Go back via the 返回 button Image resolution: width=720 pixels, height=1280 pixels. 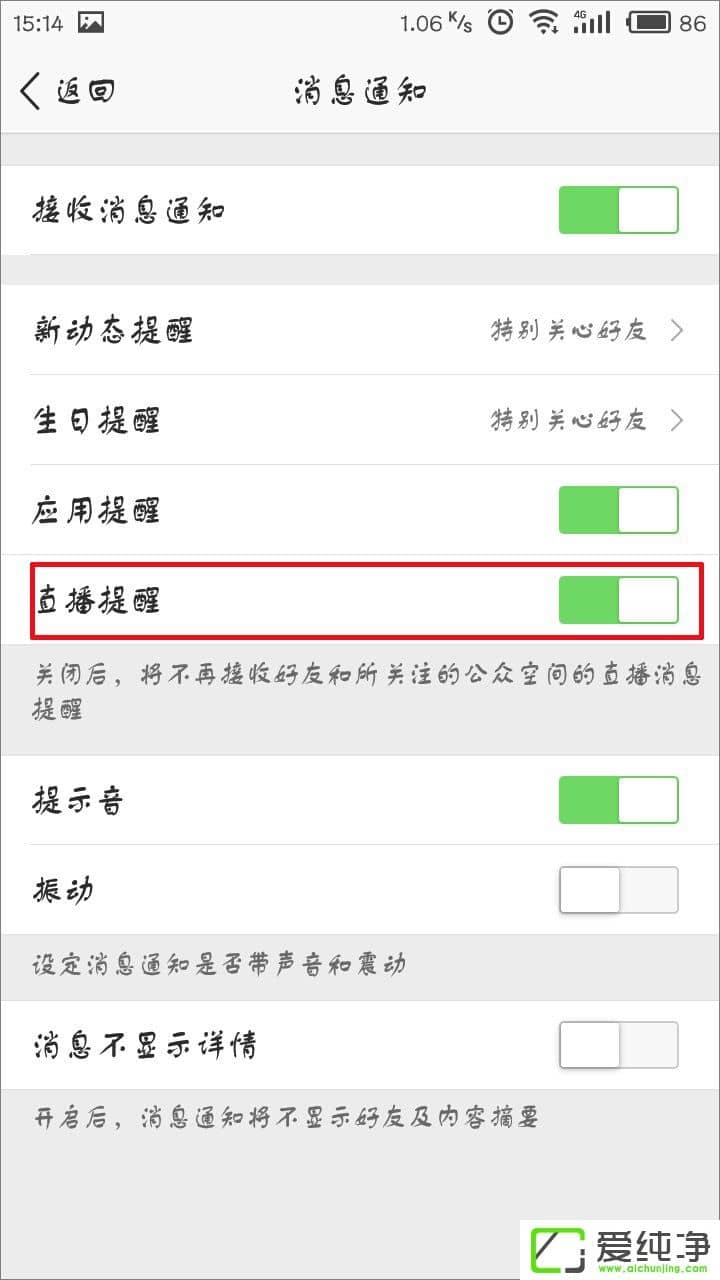(x=66, y=92)
